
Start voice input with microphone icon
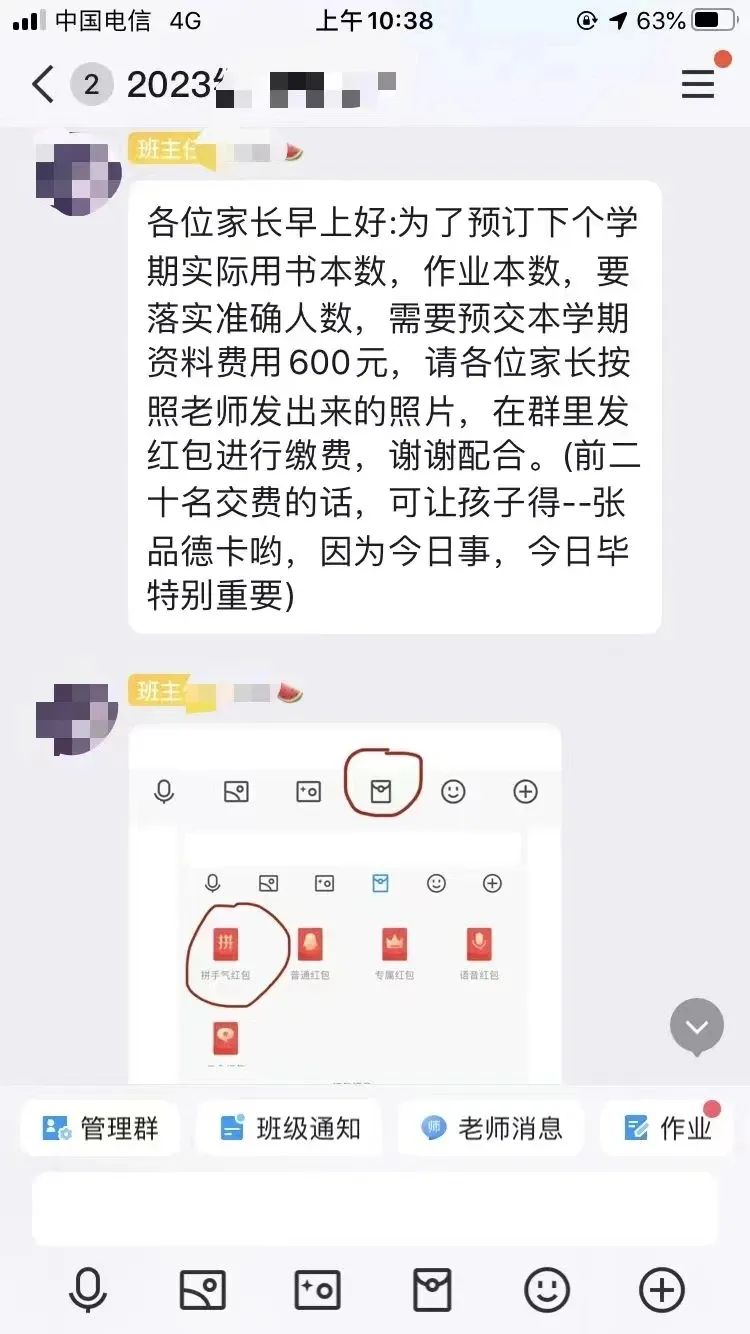point(88,1290)
